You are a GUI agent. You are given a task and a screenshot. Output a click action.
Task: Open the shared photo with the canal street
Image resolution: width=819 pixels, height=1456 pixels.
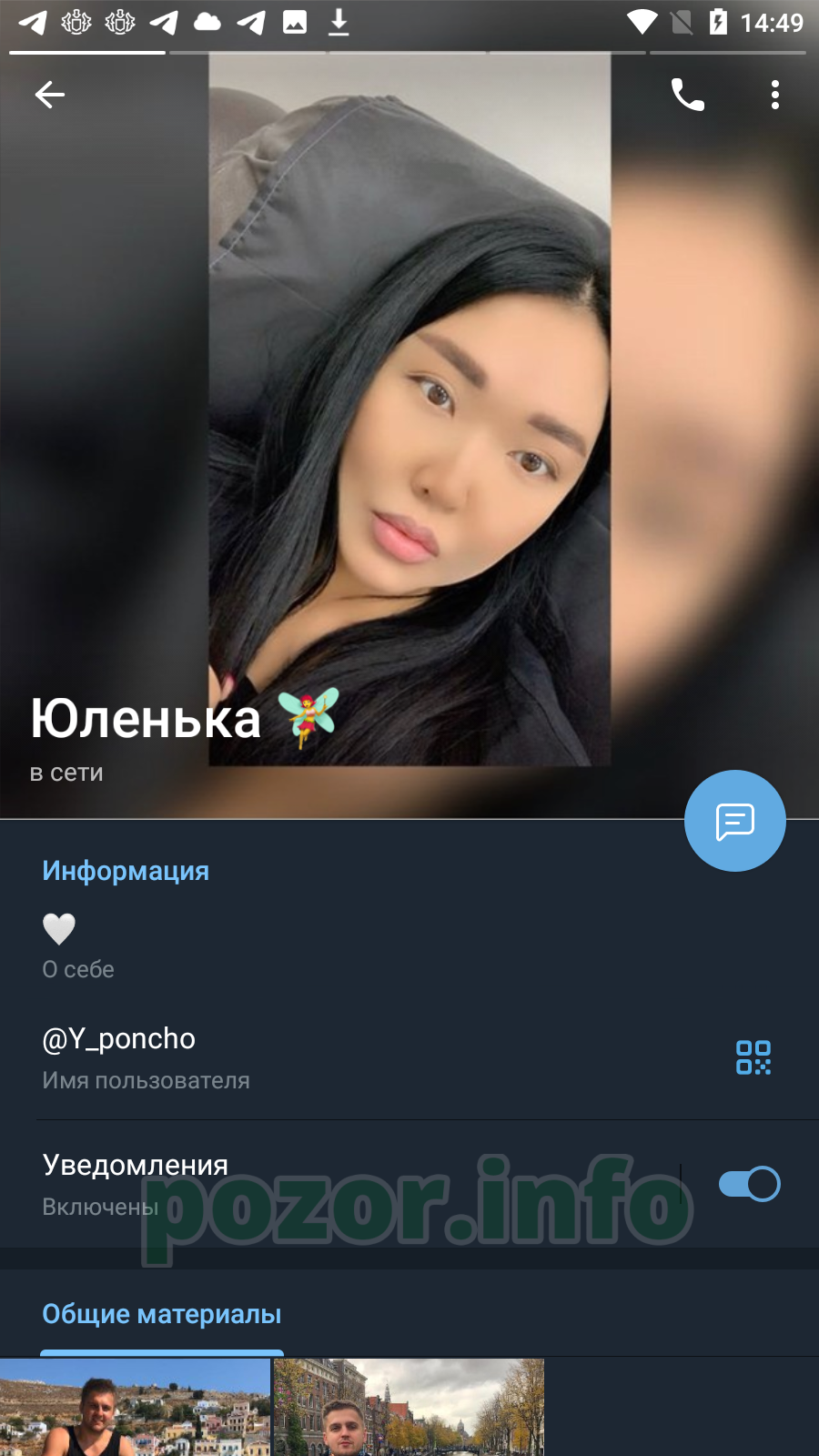pos(409,1407)
